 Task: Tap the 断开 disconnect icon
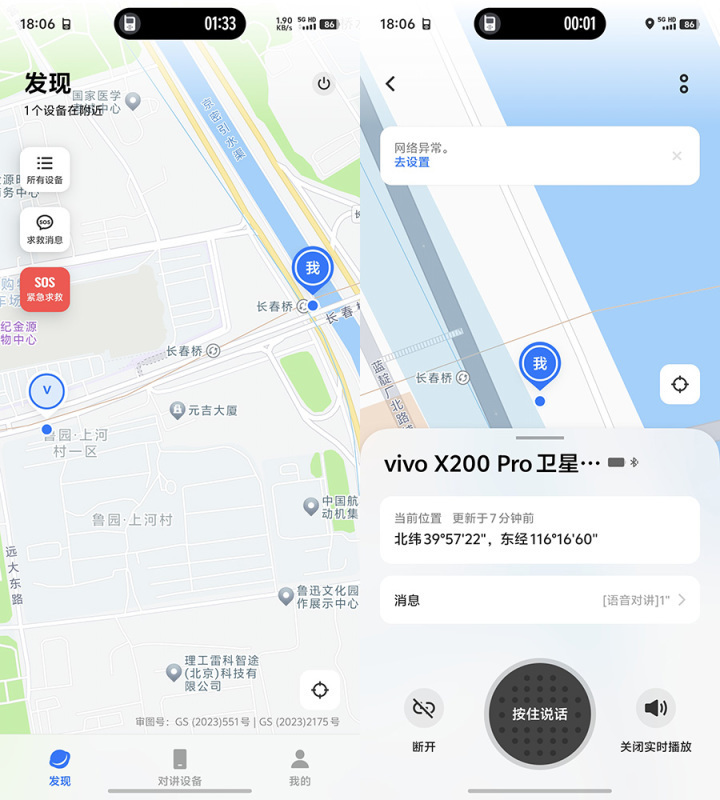423,707
